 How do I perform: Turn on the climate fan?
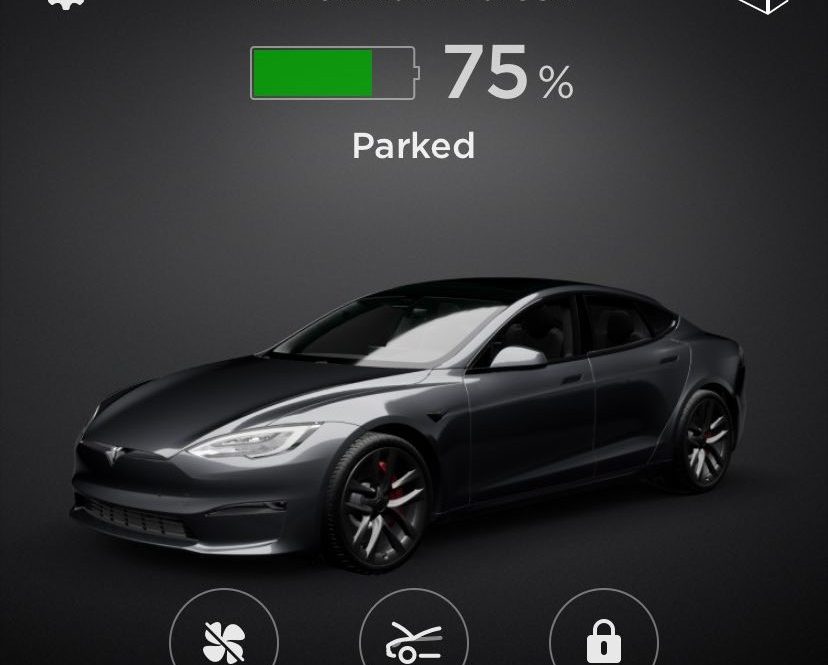click(223, 636)
